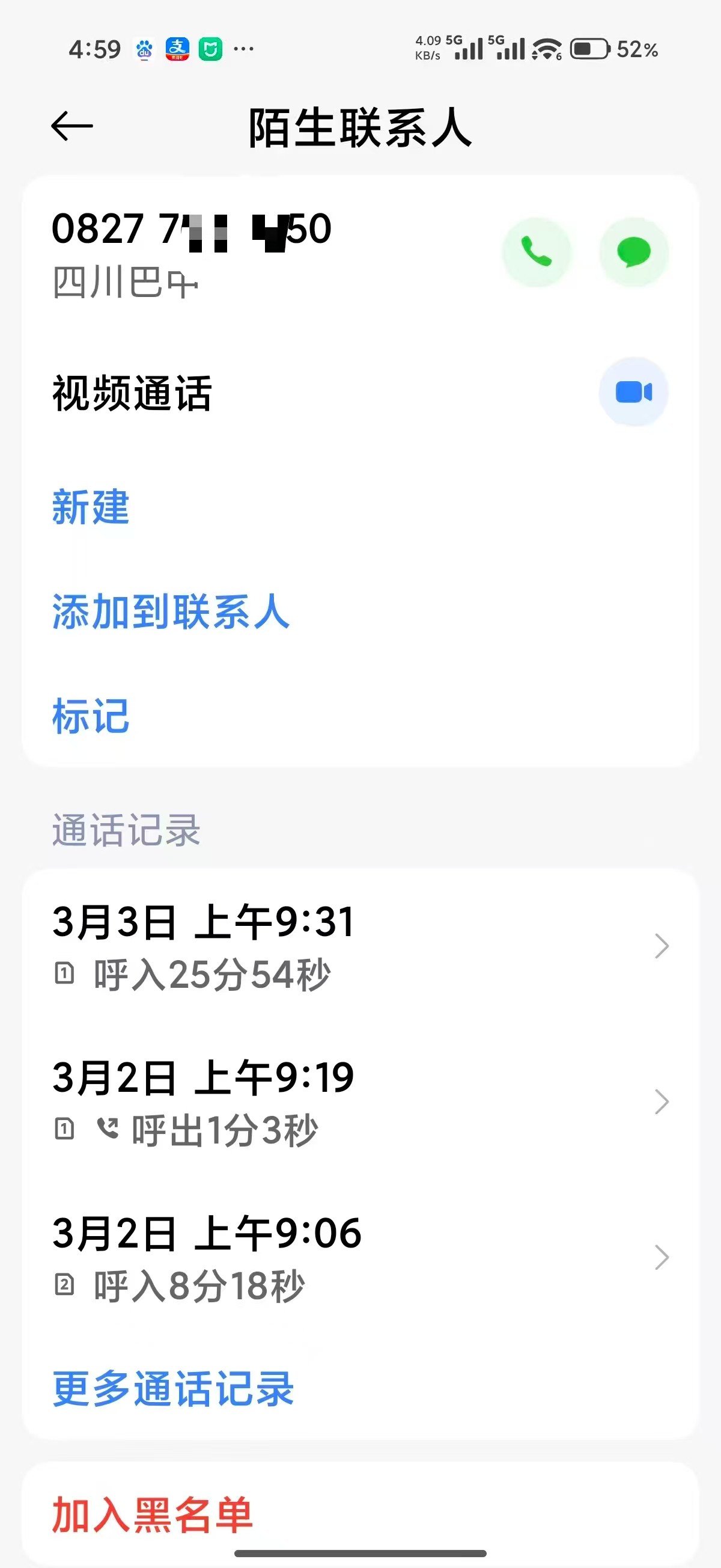The height and width of the screenshot is (1568, 721).
Task: Send a message to this number
Action: click(633, 251)
